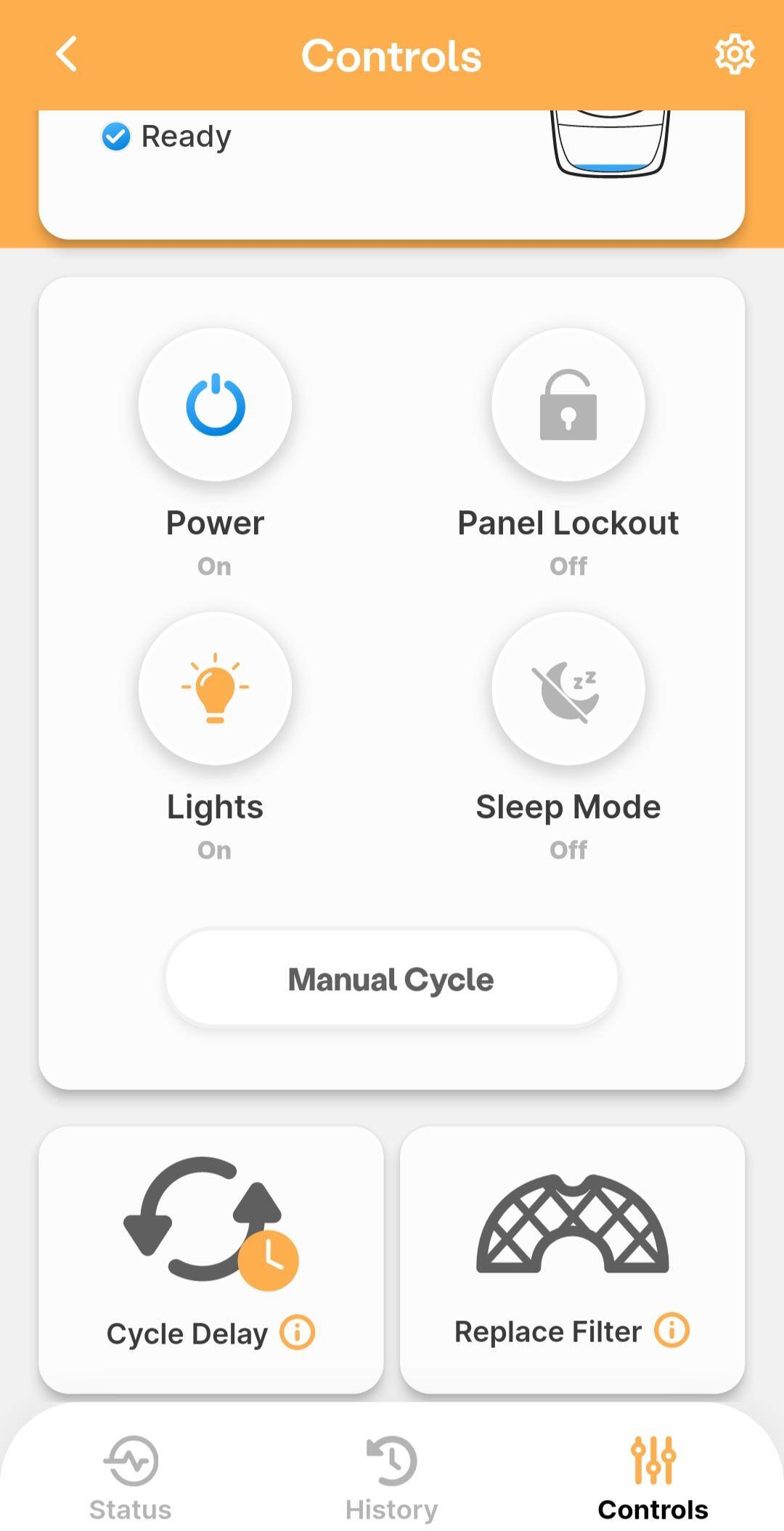Viewport: 784px width, 1531px height.
Task: Turn off the Lights
Action: coord(216,688)
